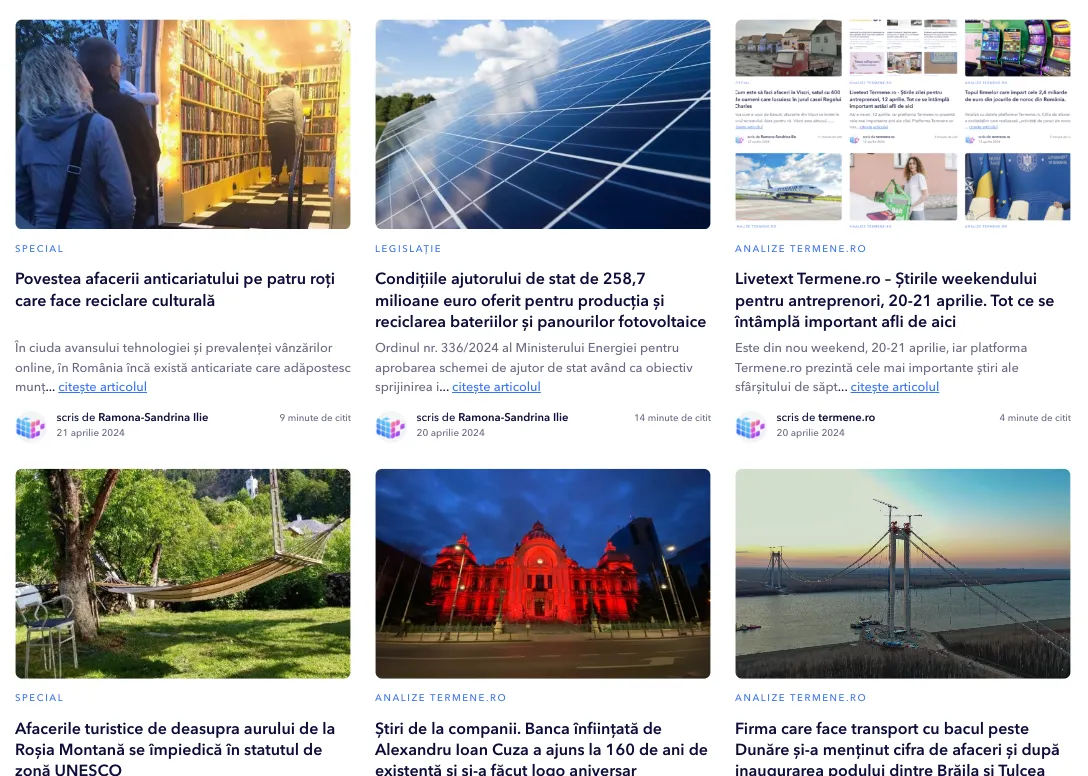The image size is (1088, 776).
Task: Open the solar panel state aid image
Action: coord(542,124)
